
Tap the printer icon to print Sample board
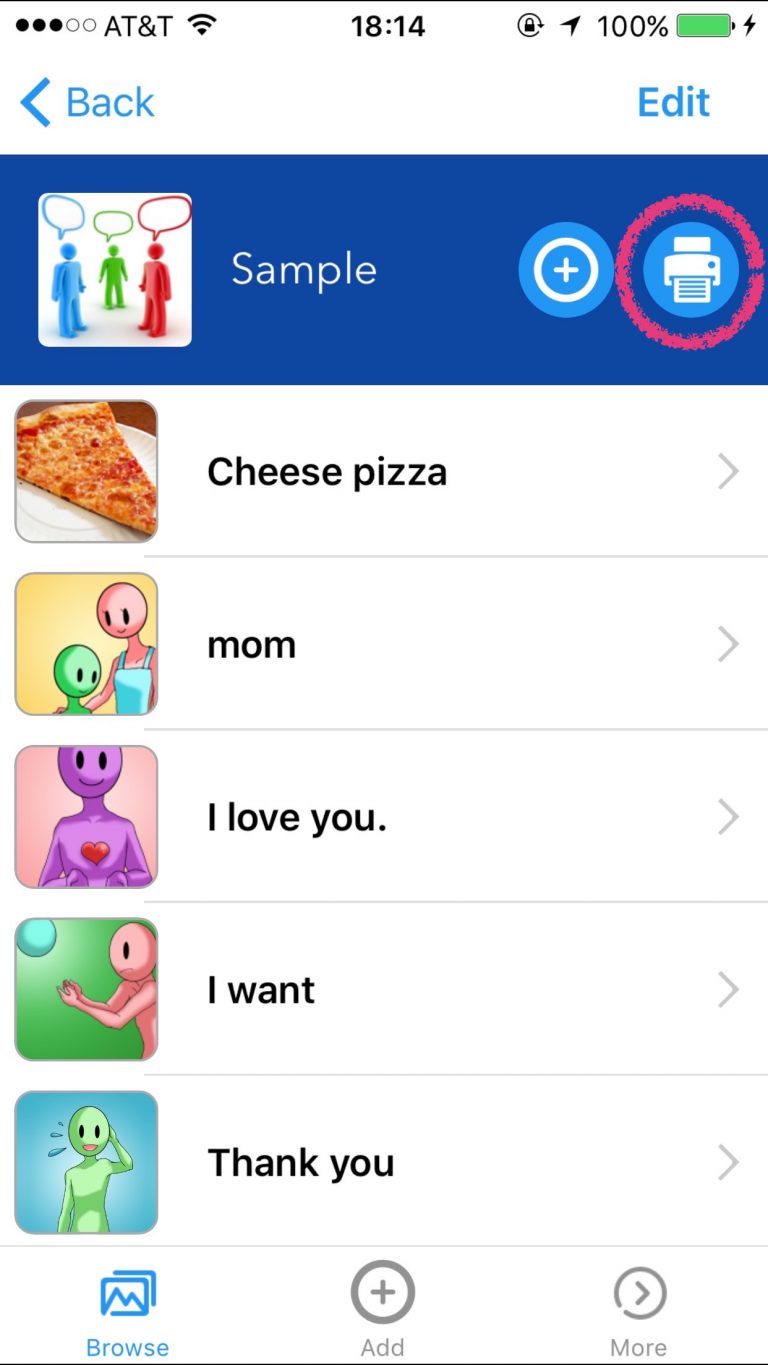pyautogui.click(x=692, y=268)
